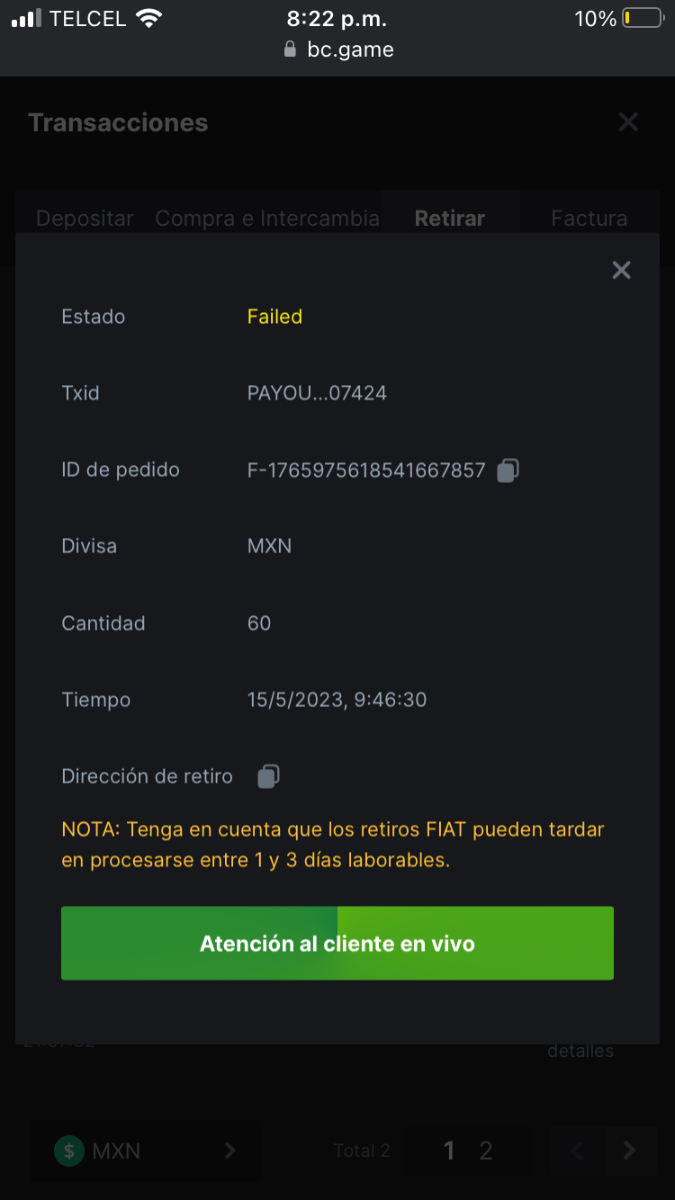Screen dimensions: 675x1200
Task: Tap the bc.game address bar
Action: tap(338, 49)
